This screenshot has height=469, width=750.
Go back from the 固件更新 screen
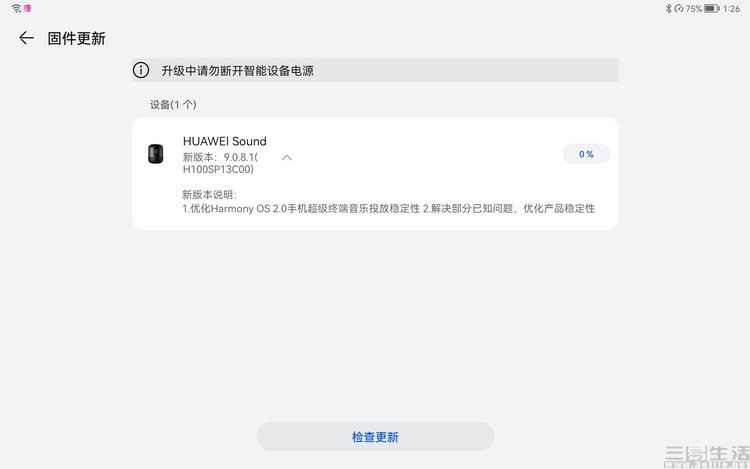[26, 38]
